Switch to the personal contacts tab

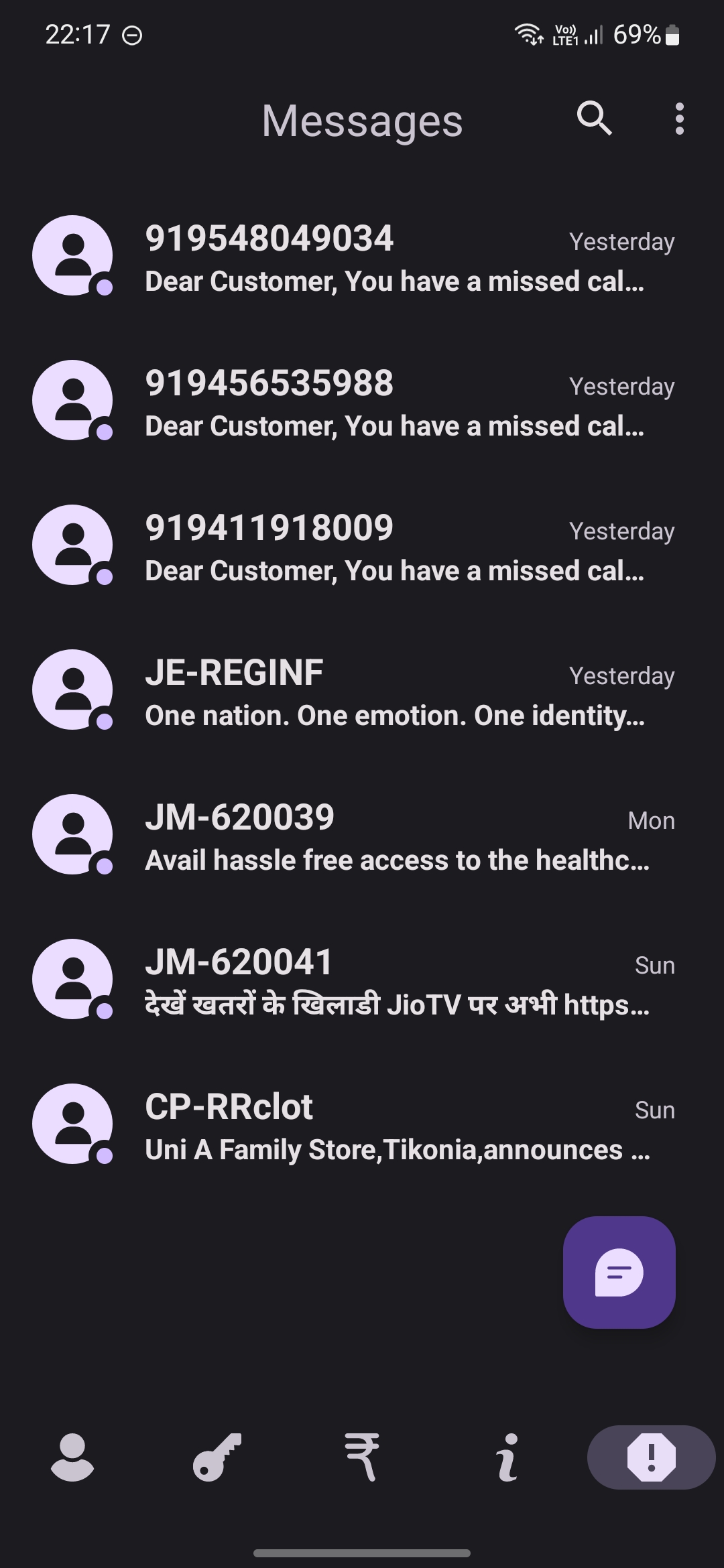click(72, 1457)
